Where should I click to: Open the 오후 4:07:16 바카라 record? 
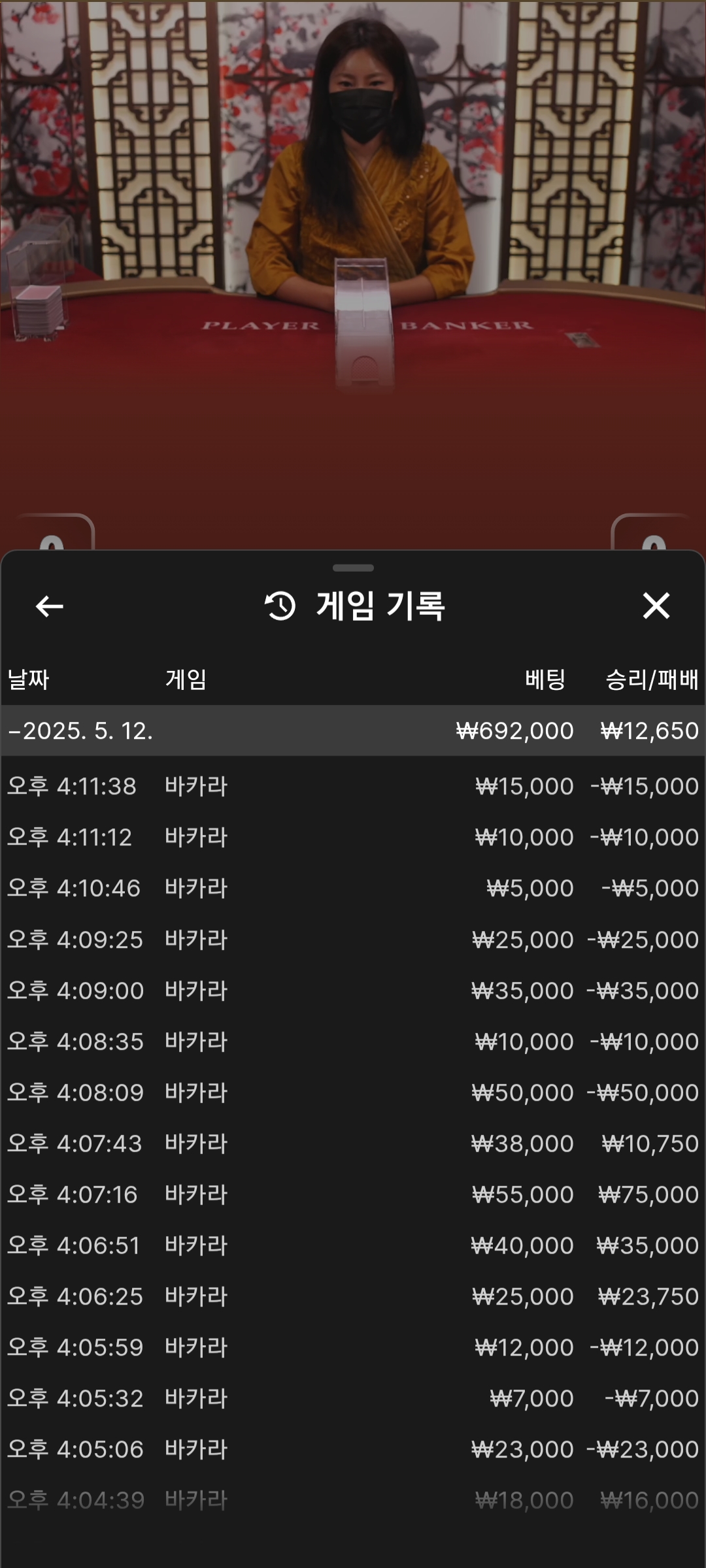click(x=353, y=1194)
